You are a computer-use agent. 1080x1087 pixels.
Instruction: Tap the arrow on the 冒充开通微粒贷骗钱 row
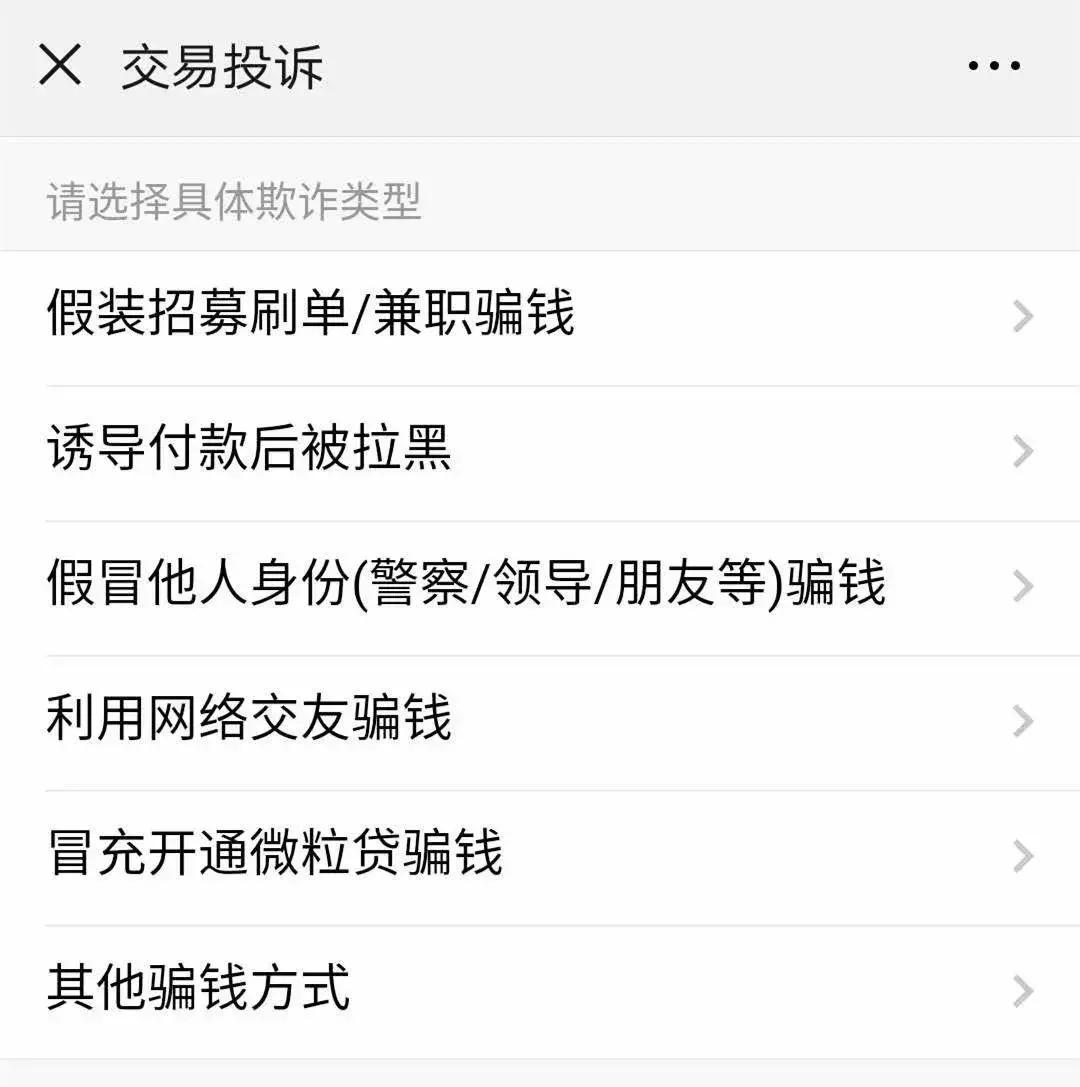[x=1021, y=852]
